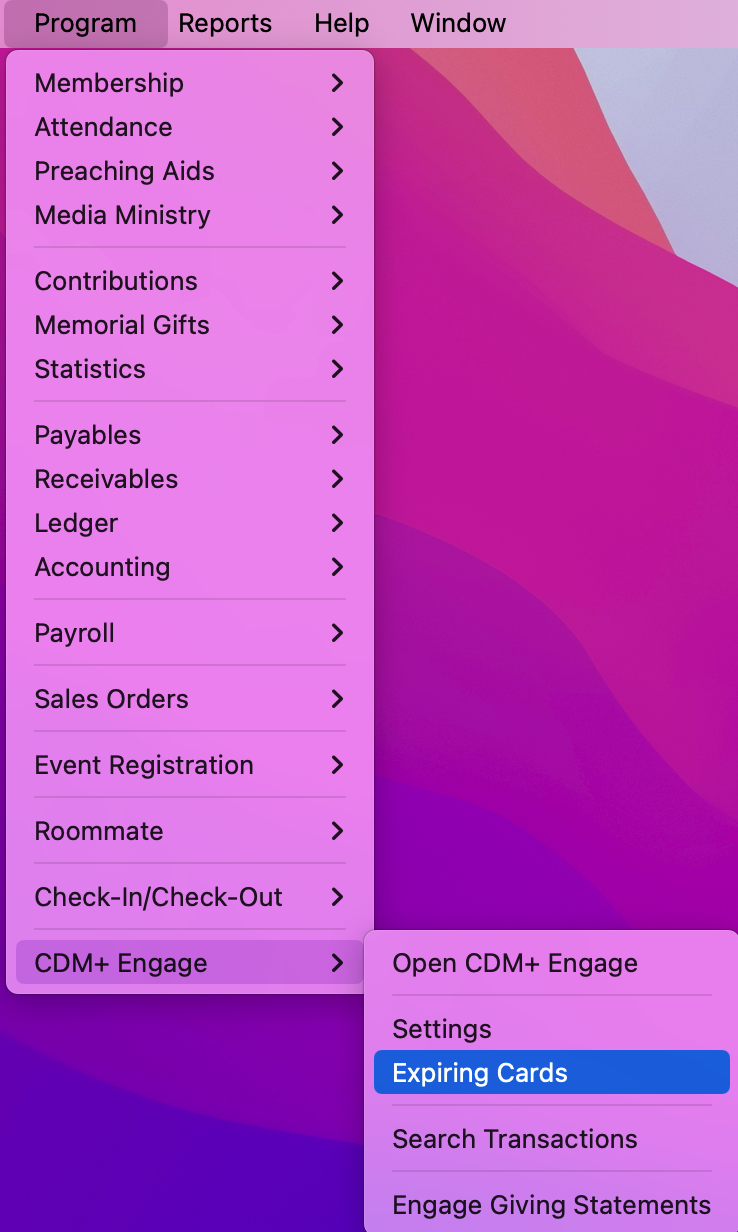Expand the Media Ministry submenu

tap(190, 215)
